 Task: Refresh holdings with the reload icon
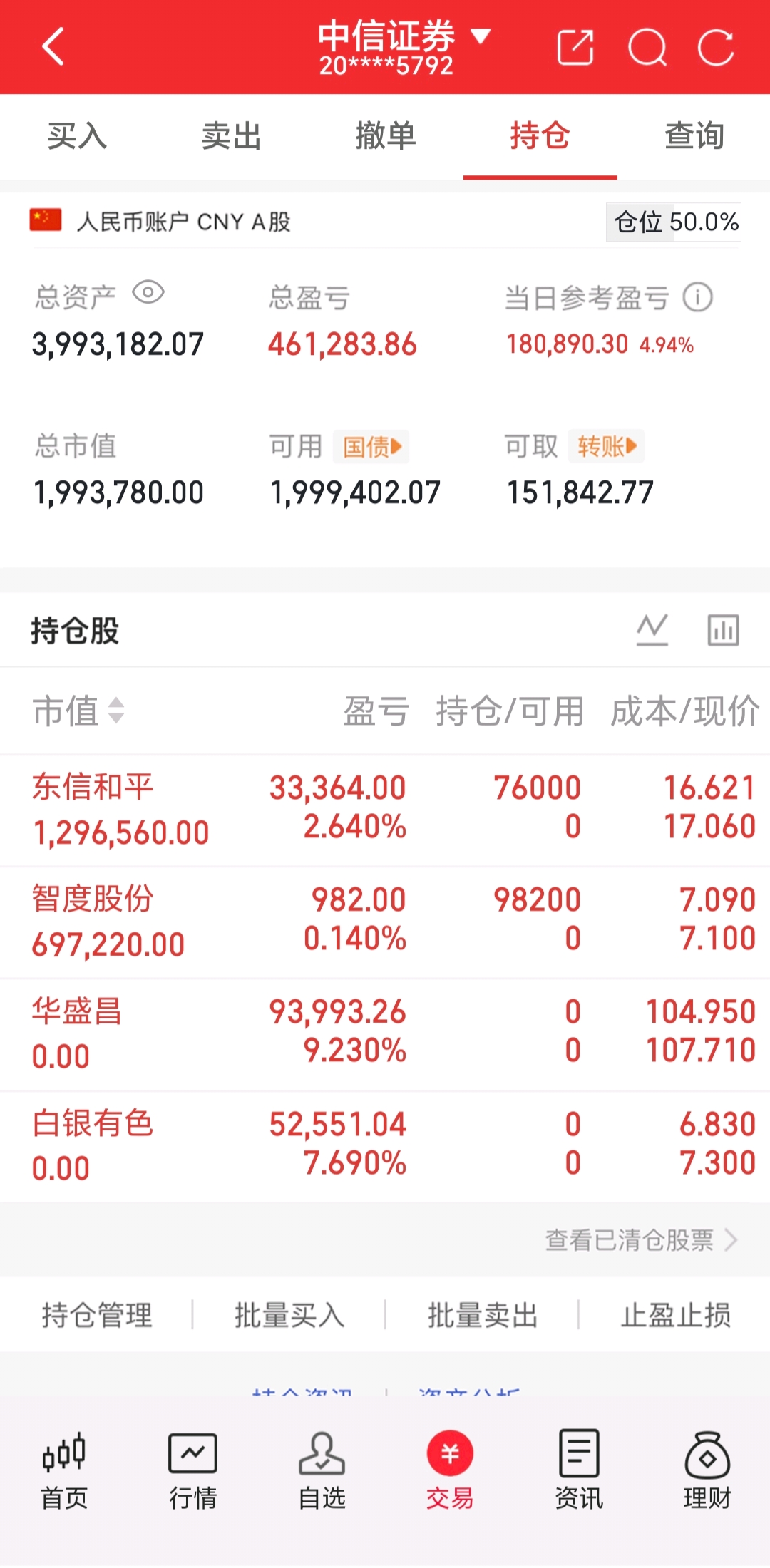click(716, 48)
